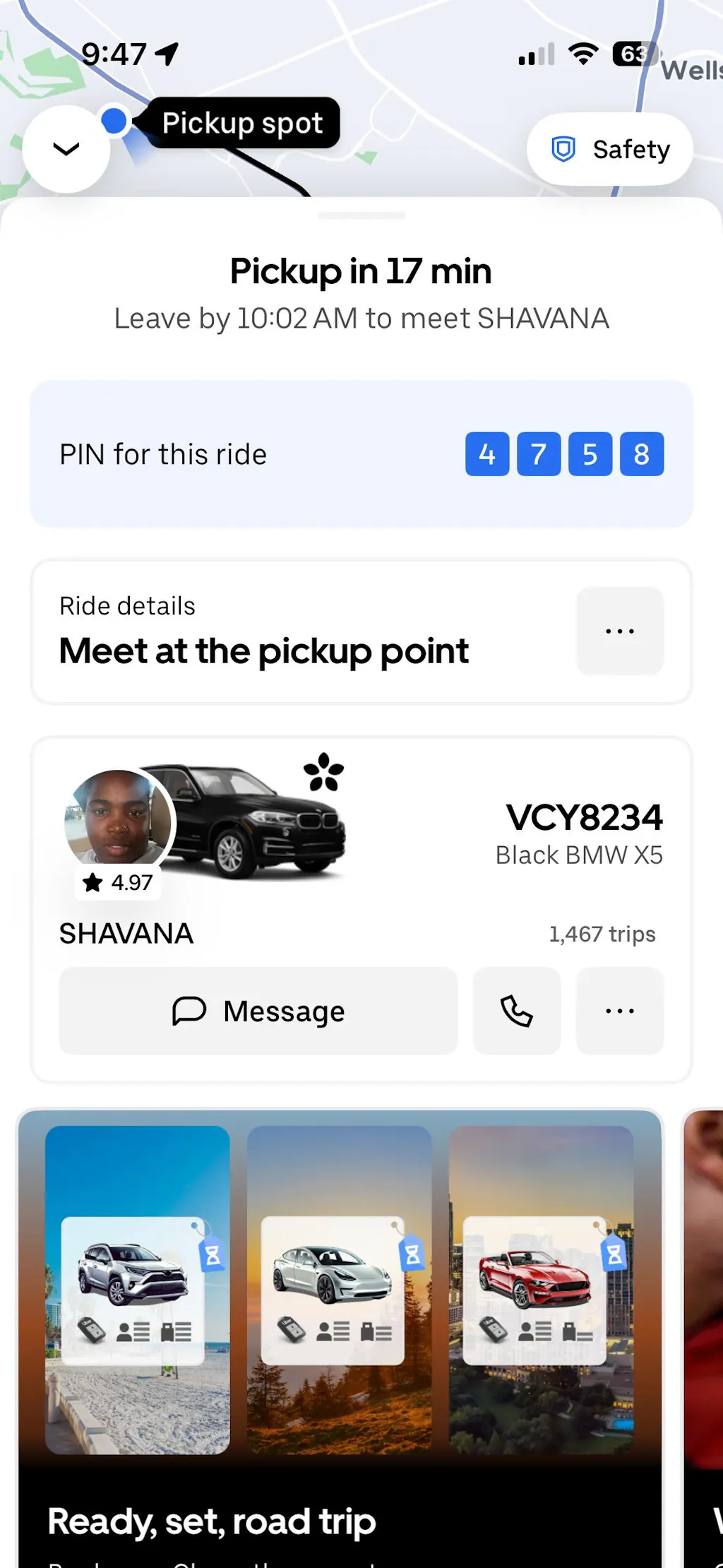Open the Safety toolkit

(x=610, y=150)
